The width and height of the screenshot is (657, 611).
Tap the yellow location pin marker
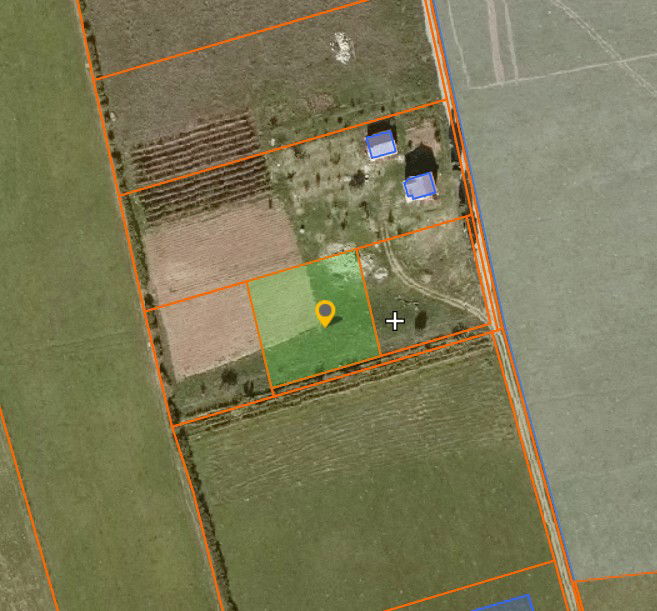point(325,313)
